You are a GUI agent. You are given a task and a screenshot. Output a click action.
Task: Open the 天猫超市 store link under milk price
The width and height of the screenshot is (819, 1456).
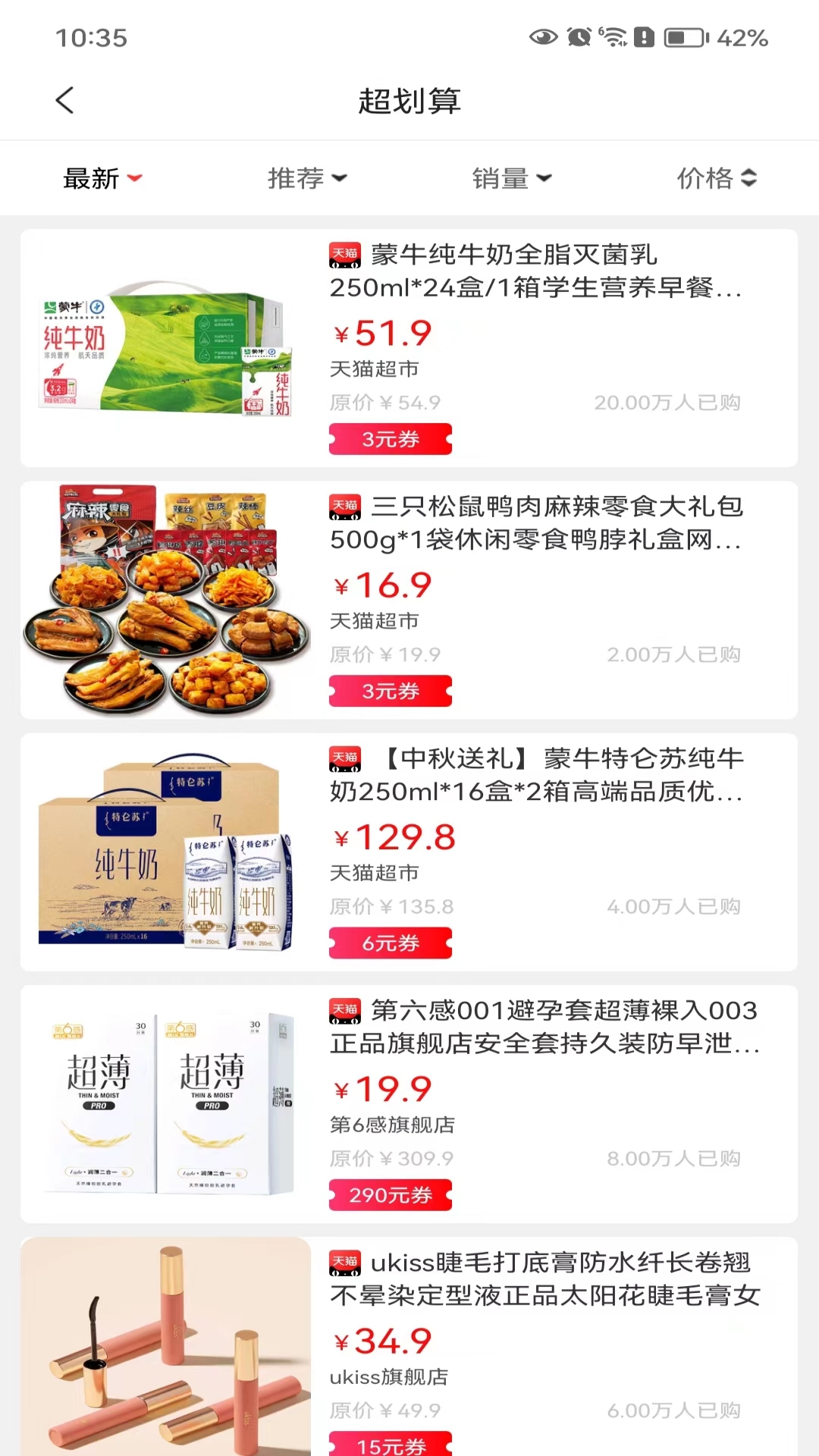pyautogui.click(x=375, y=369)
